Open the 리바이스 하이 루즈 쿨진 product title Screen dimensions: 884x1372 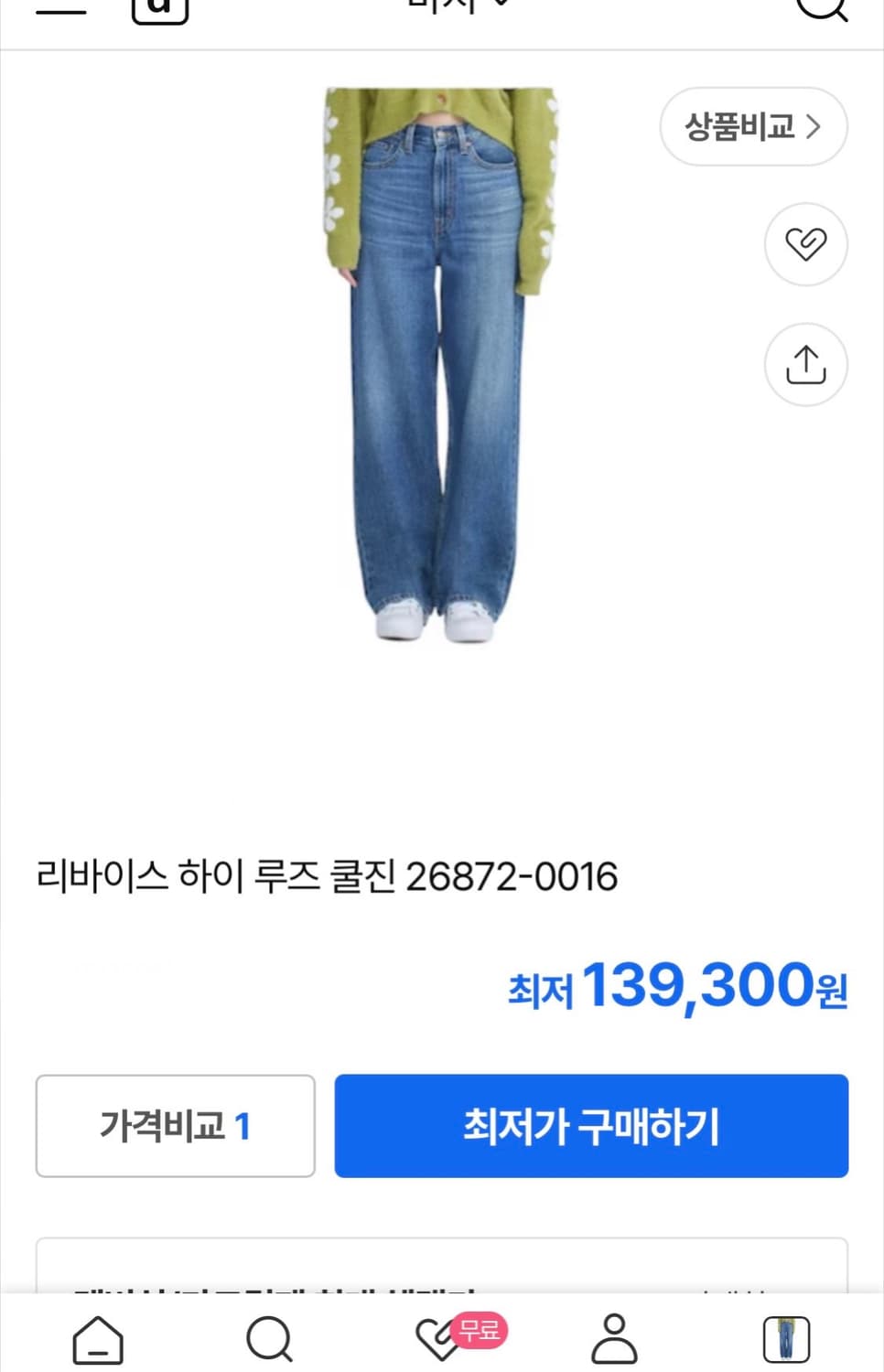327,874
